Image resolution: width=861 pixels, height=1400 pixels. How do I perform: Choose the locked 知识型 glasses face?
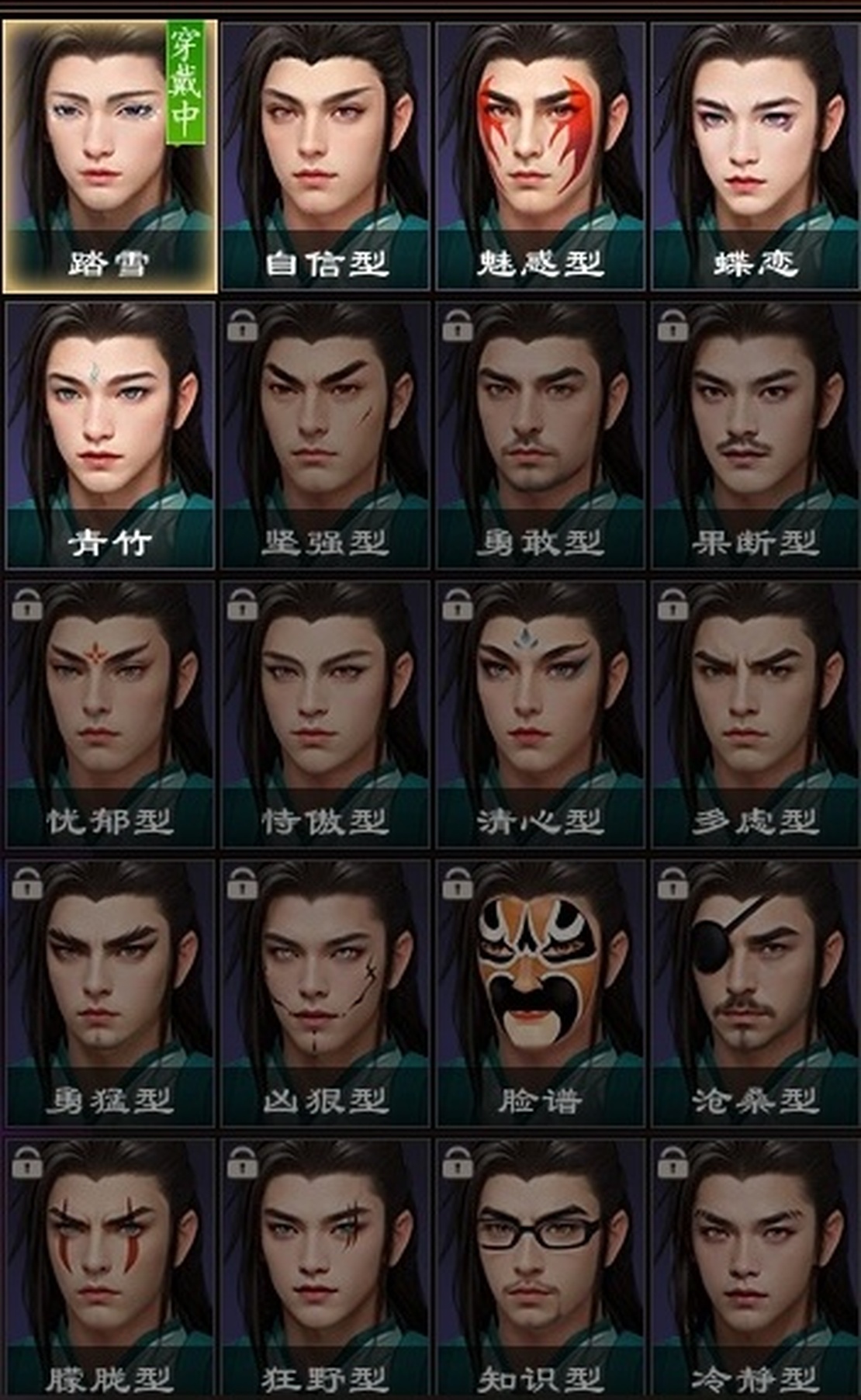pos(540,1269)
